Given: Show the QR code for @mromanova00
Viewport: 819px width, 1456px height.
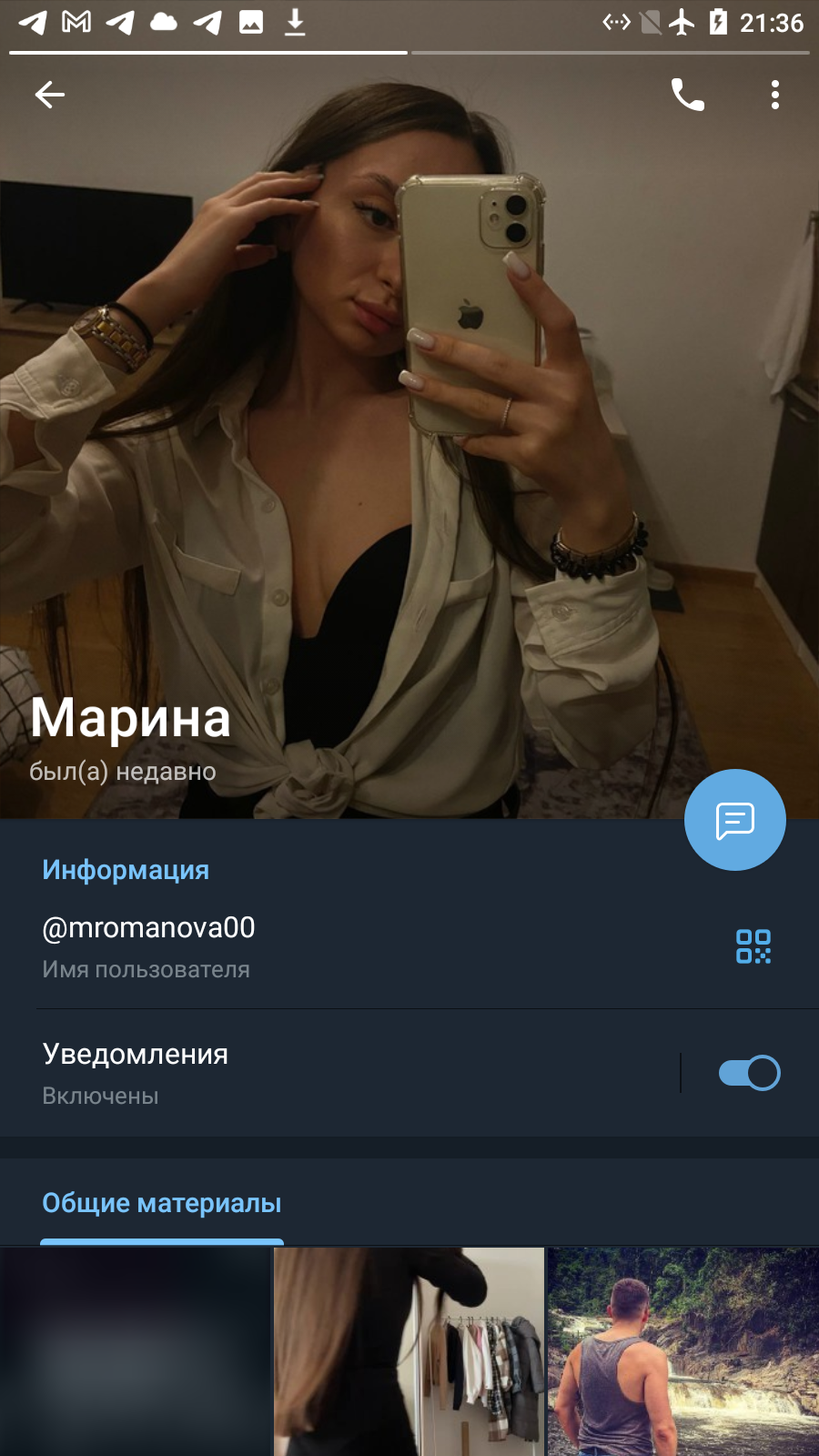Looking at the screenshot, I should [753, 946].
